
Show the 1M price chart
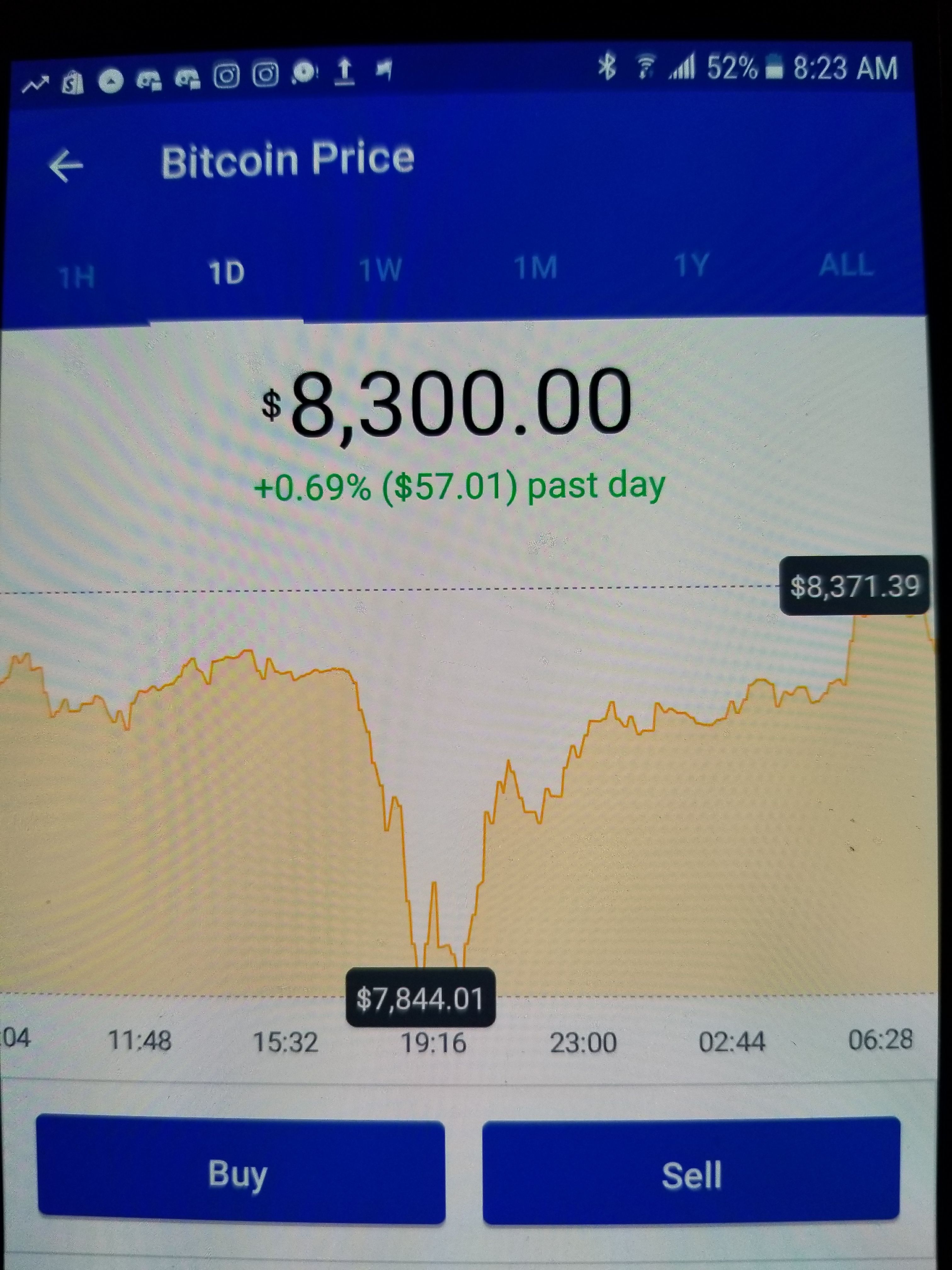(535, 267)
